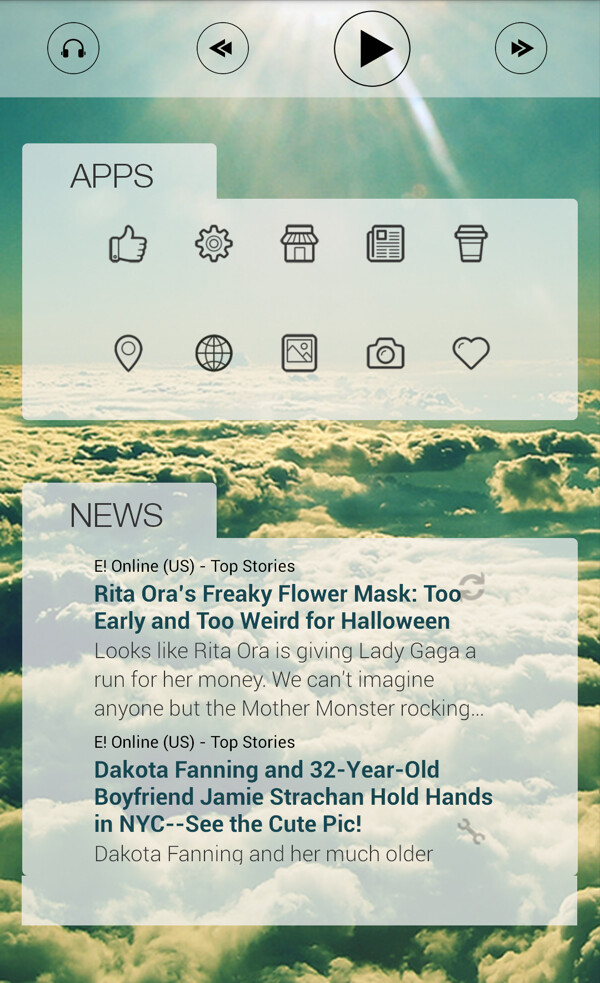Open news widget settings wrench

[471, 831]
